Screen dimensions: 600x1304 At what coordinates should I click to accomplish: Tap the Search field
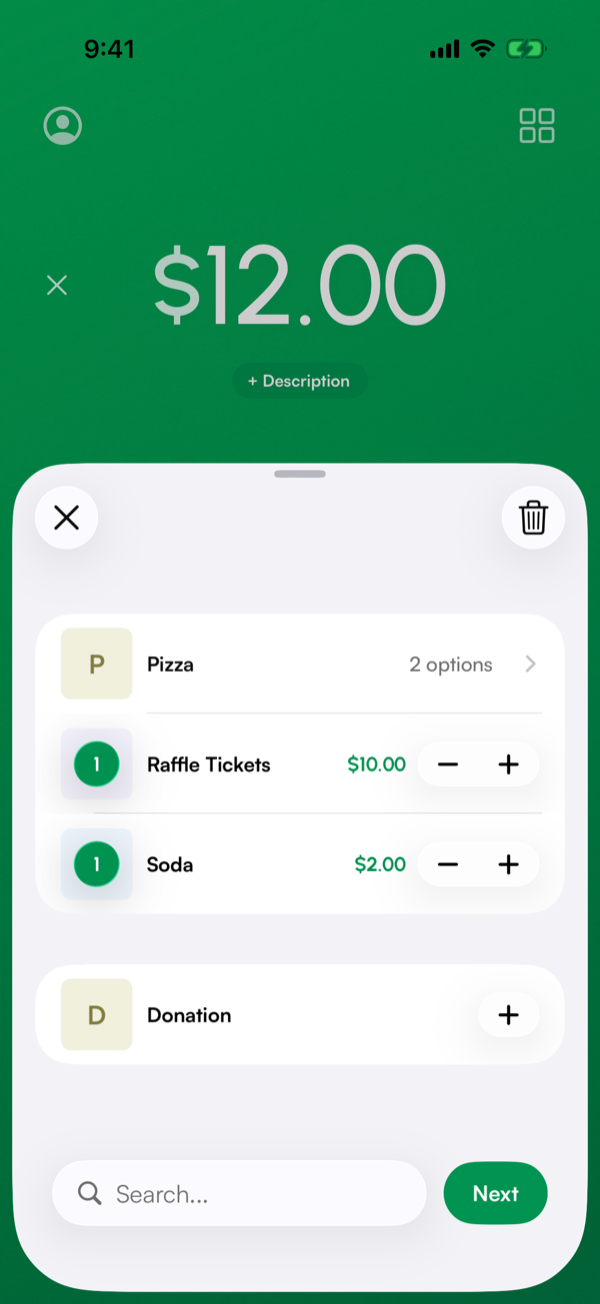click(x=239, y=1193)
